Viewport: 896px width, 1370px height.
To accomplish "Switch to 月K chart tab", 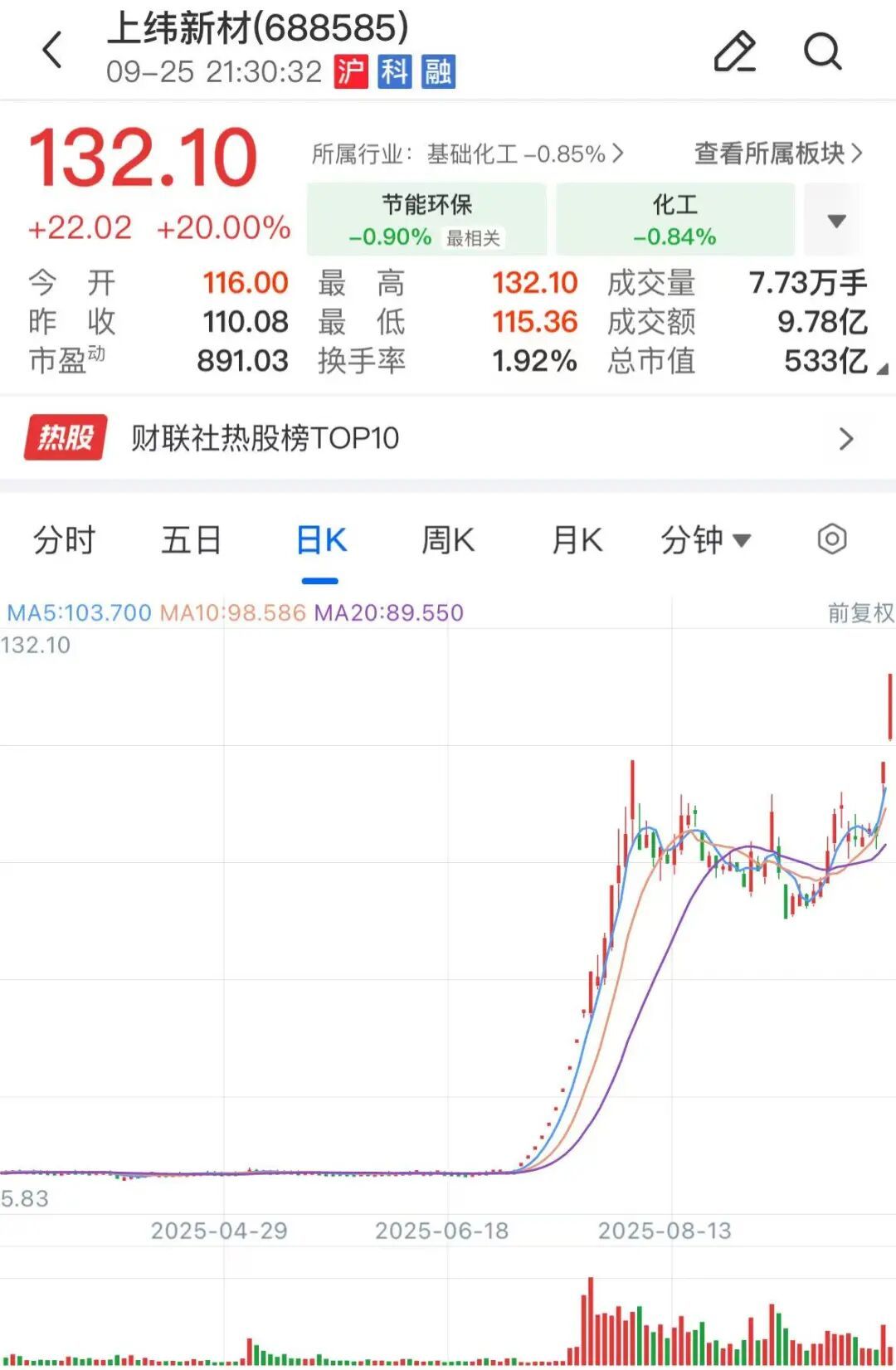I will pyautogui.click(x=577, y=540).
